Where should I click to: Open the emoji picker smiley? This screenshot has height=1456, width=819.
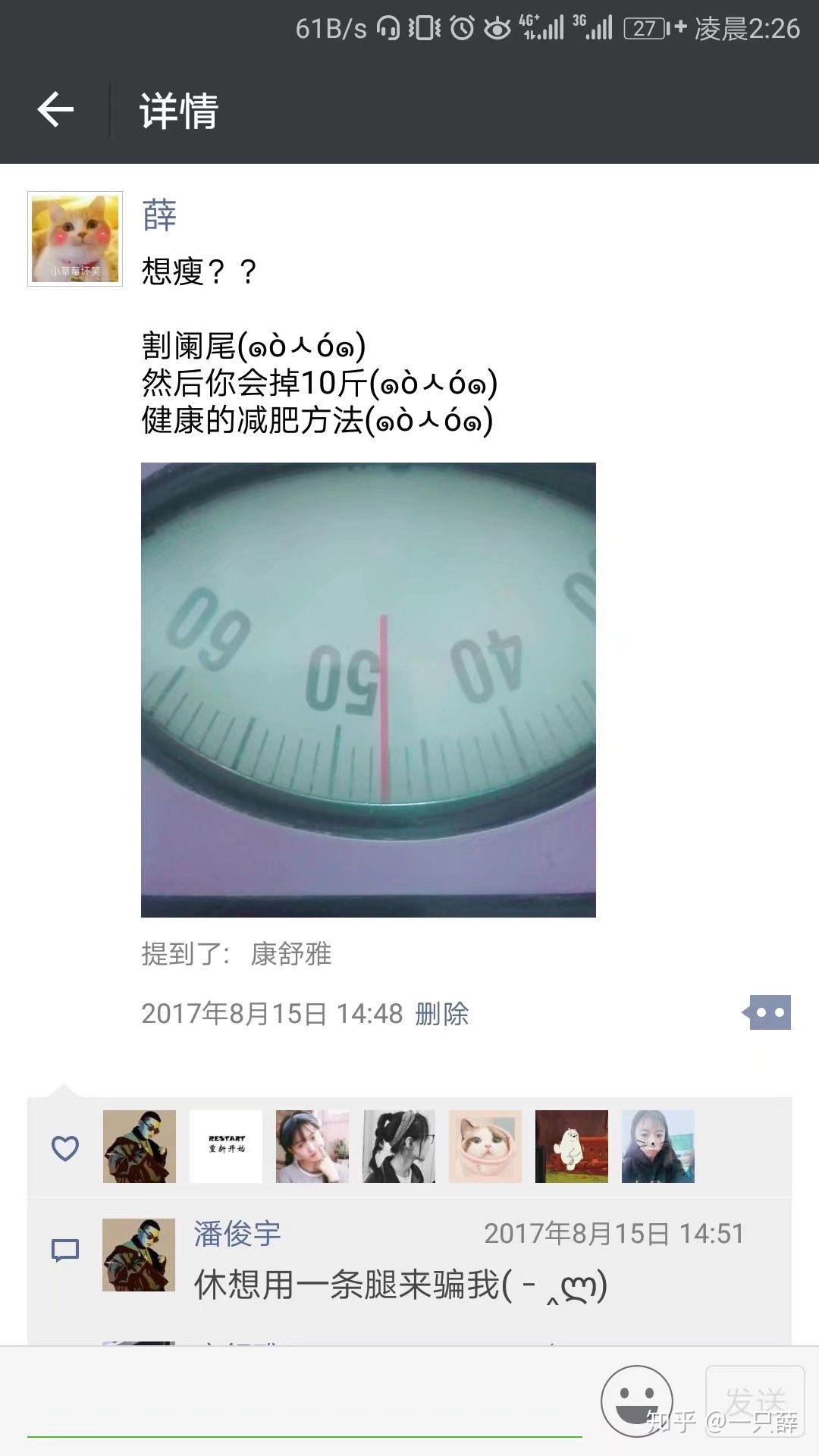pyautogui.click(x=636, y=1401)
